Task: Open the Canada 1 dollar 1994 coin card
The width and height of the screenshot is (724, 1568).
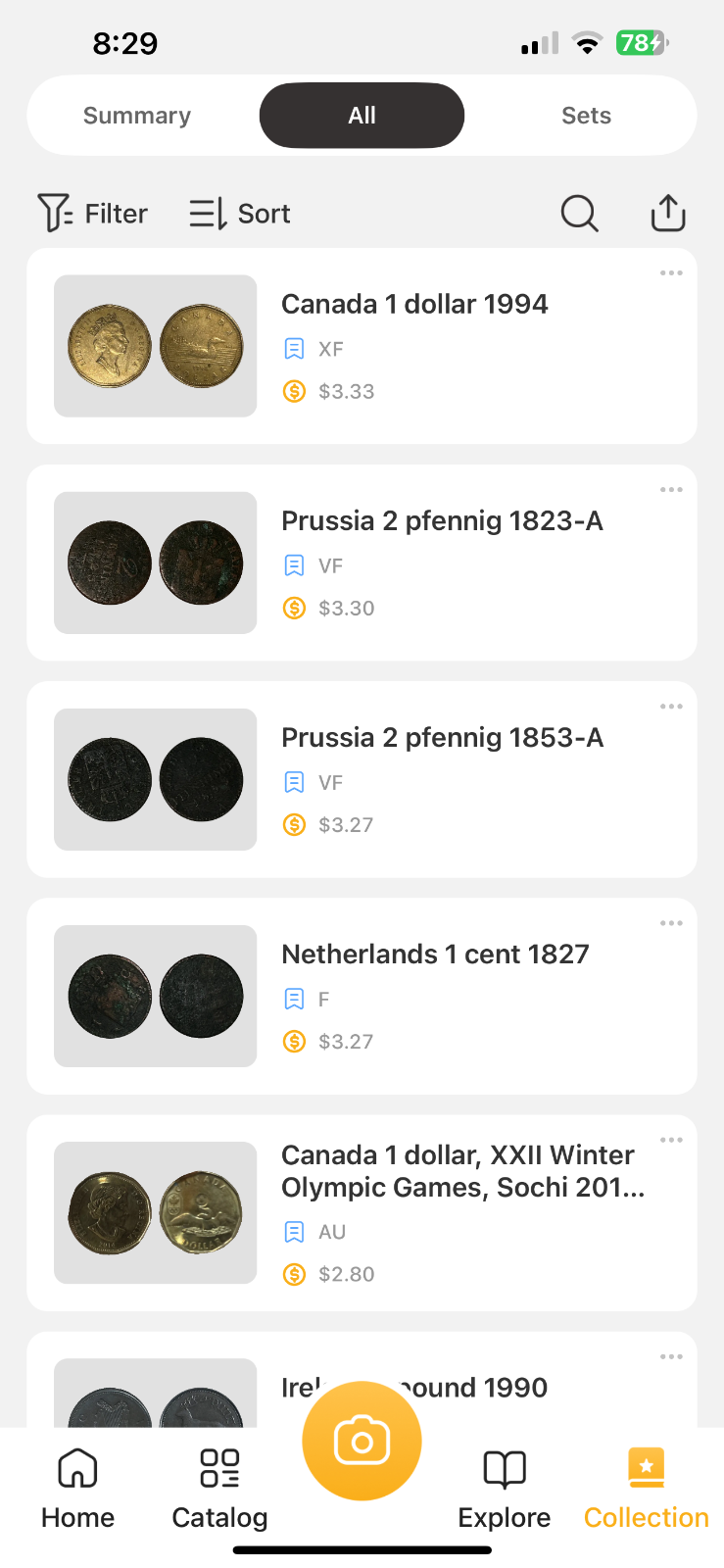Action: [362, 346]
